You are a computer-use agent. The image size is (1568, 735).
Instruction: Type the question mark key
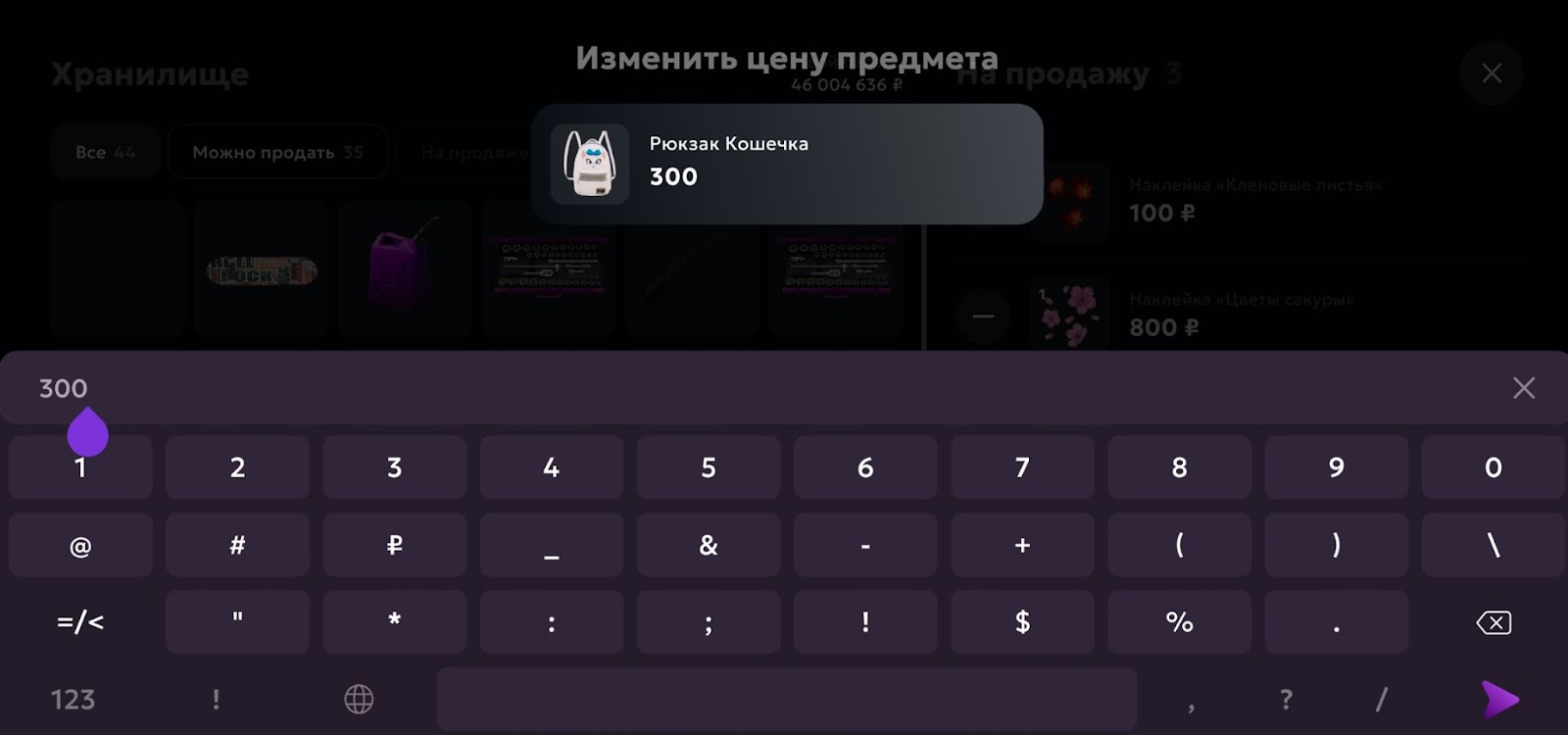[1286, 700]
